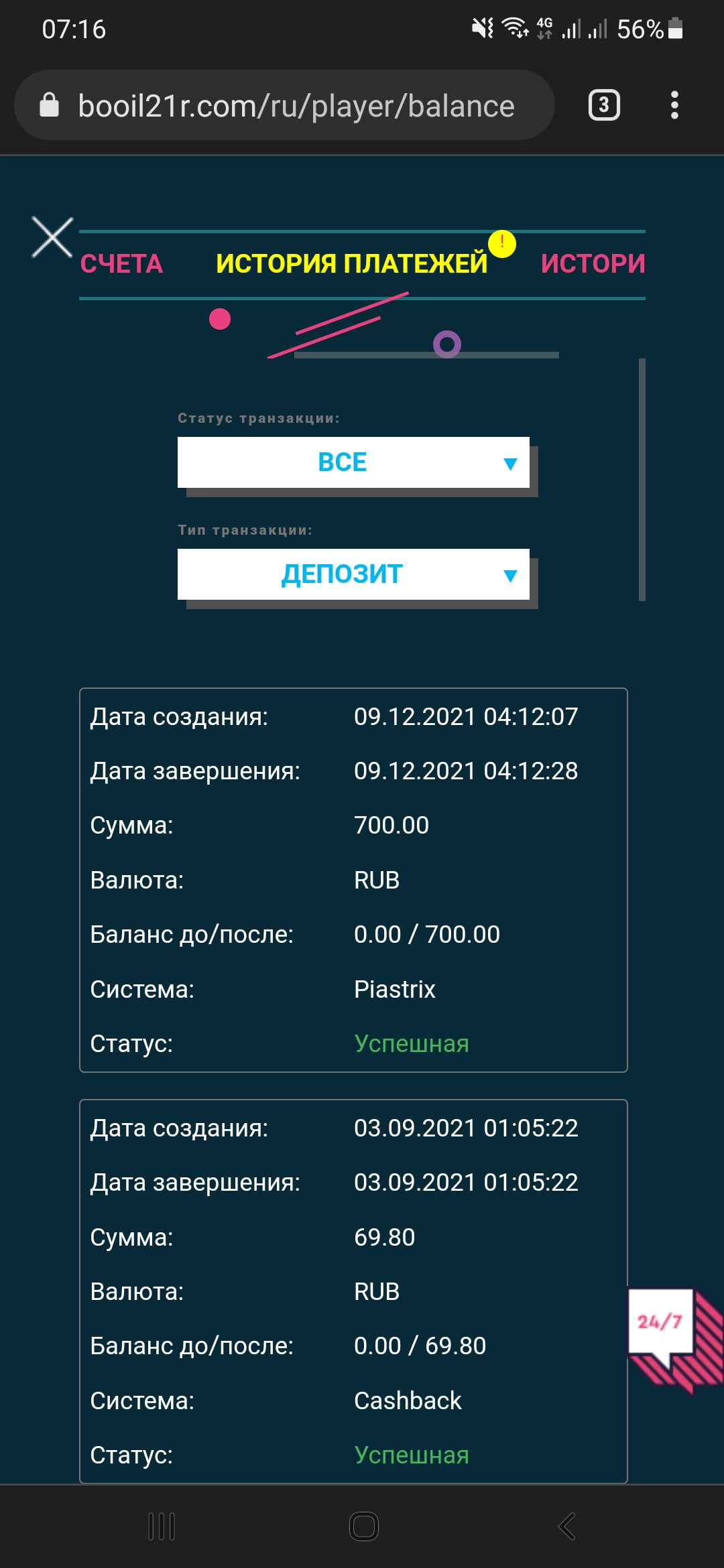Go back using the system back button
The width and height of the screenshot is (724, 1568).
pos(566,1526)
